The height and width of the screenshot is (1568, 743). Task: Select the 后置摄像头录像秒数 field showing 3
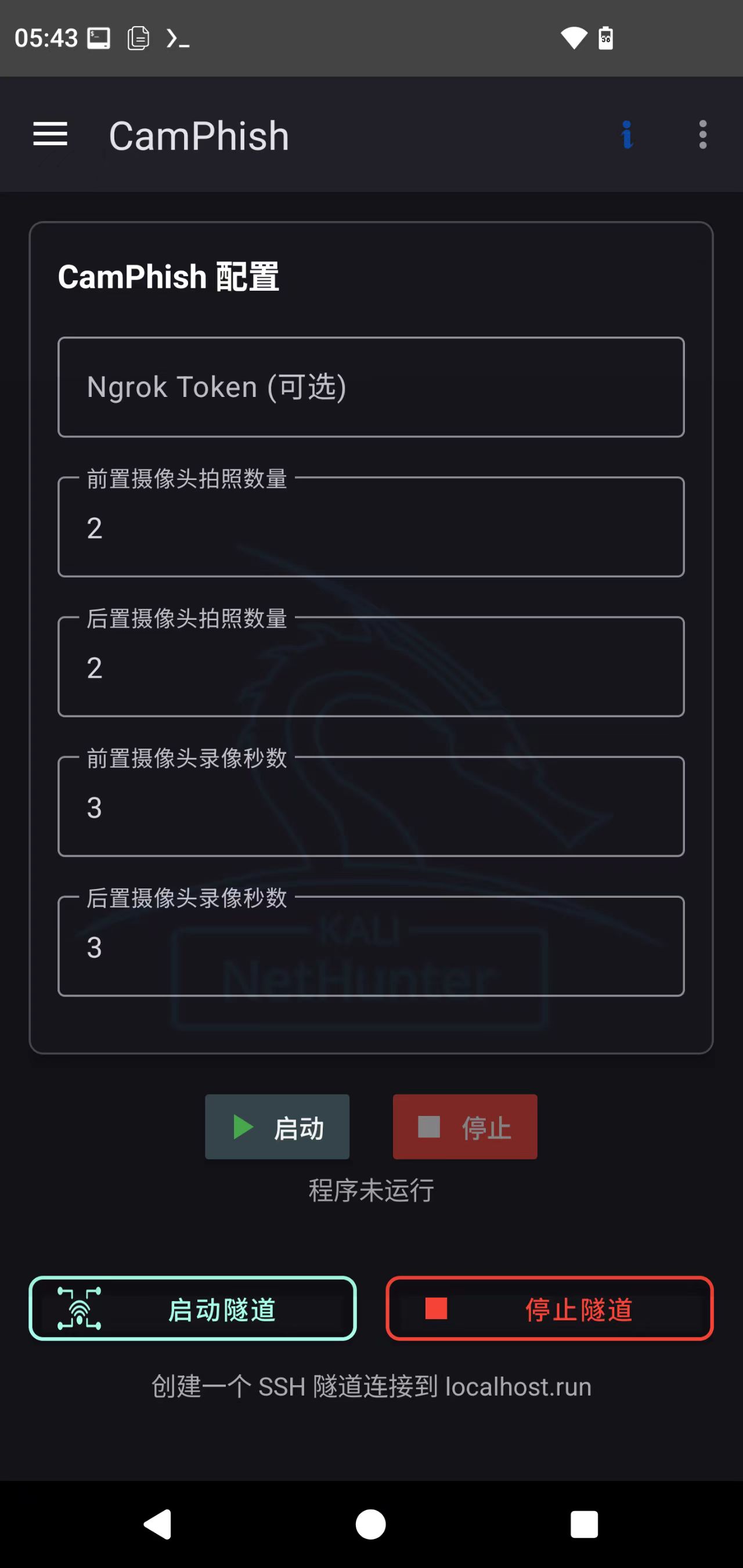point(370,946)
